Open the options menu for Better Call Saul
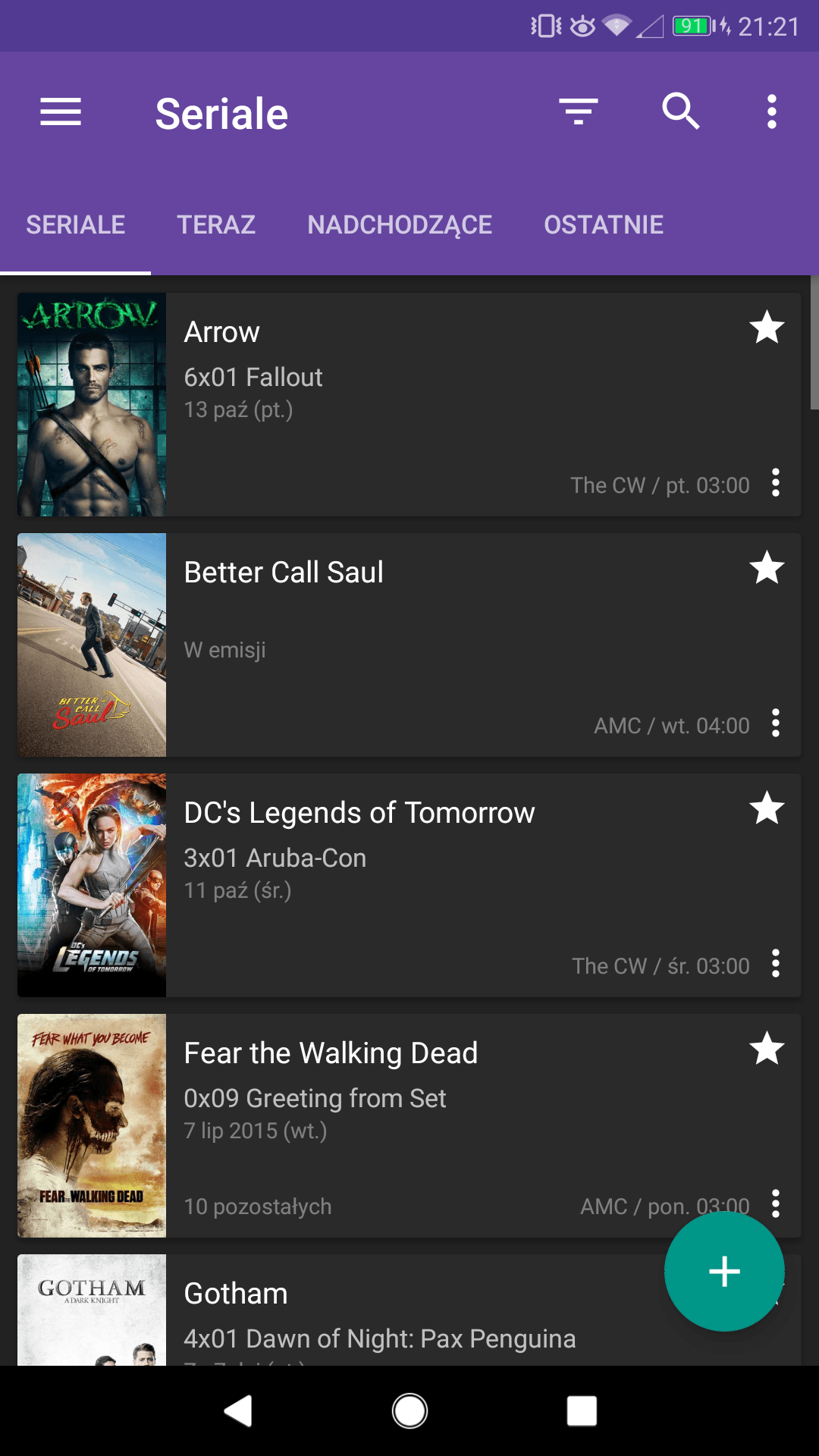Screen dimensions: 819x1456 click(x=775, y=723)
